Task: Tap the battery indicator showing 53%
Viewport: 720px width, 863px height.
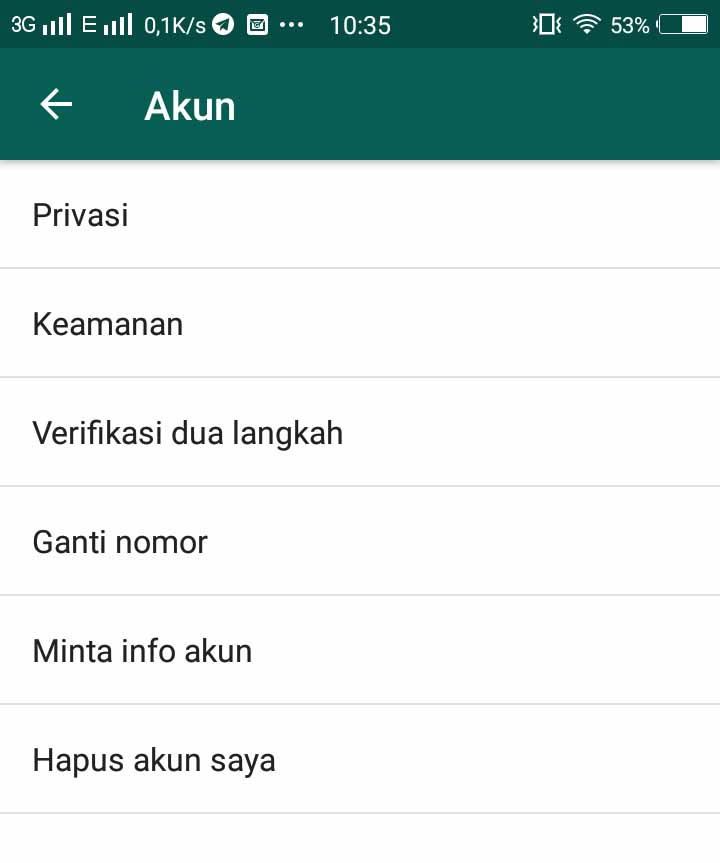Action: [680, 22]
